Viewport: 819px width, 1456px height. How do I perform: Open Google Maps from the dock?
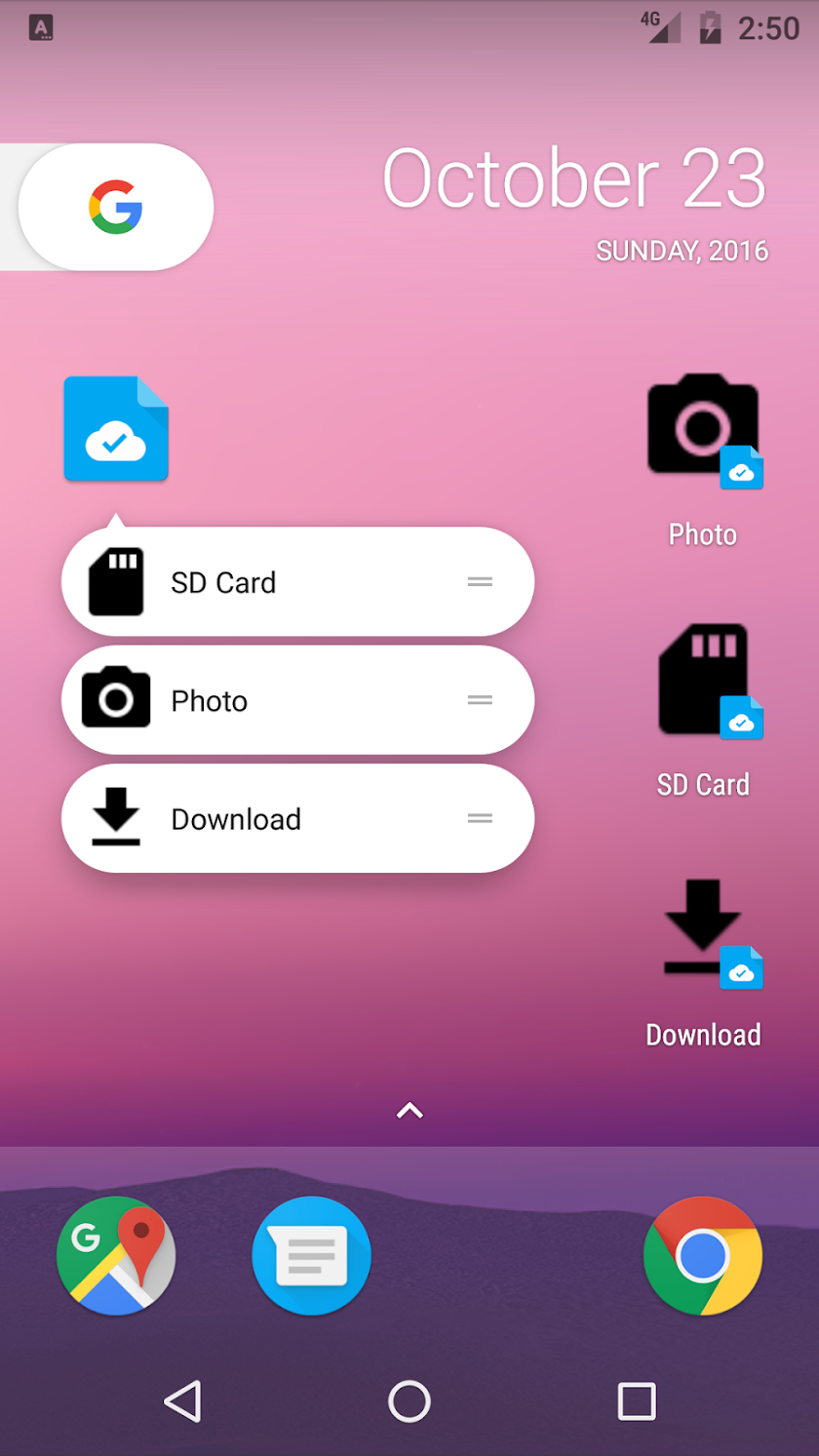[116, 1256]
